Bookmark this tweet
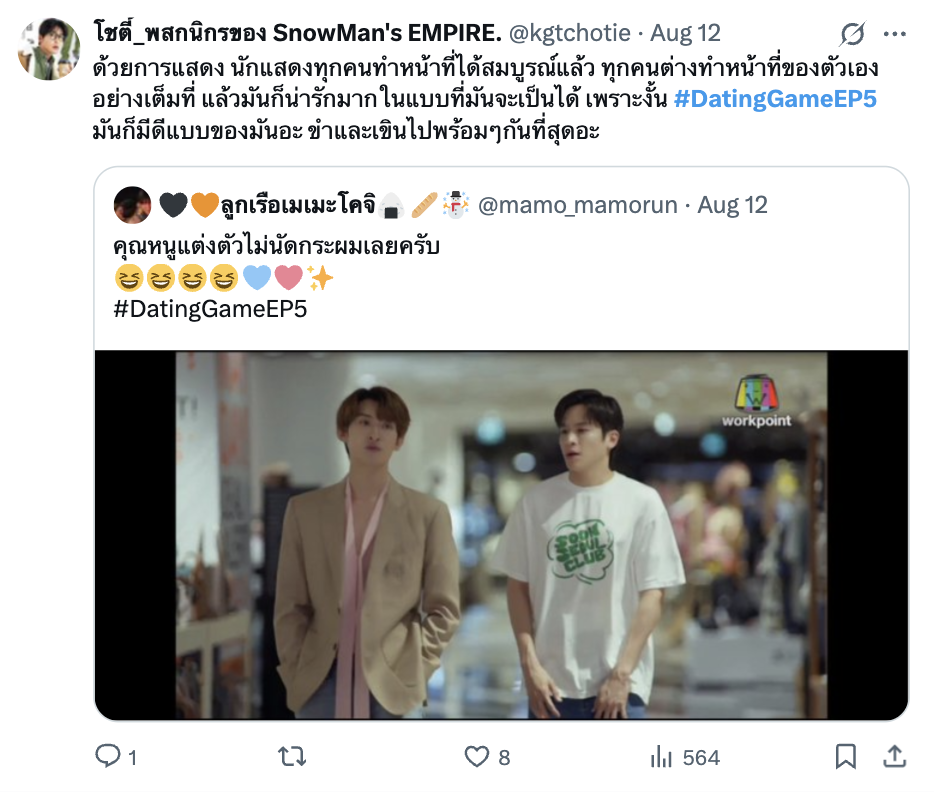 tap(845, 757)
